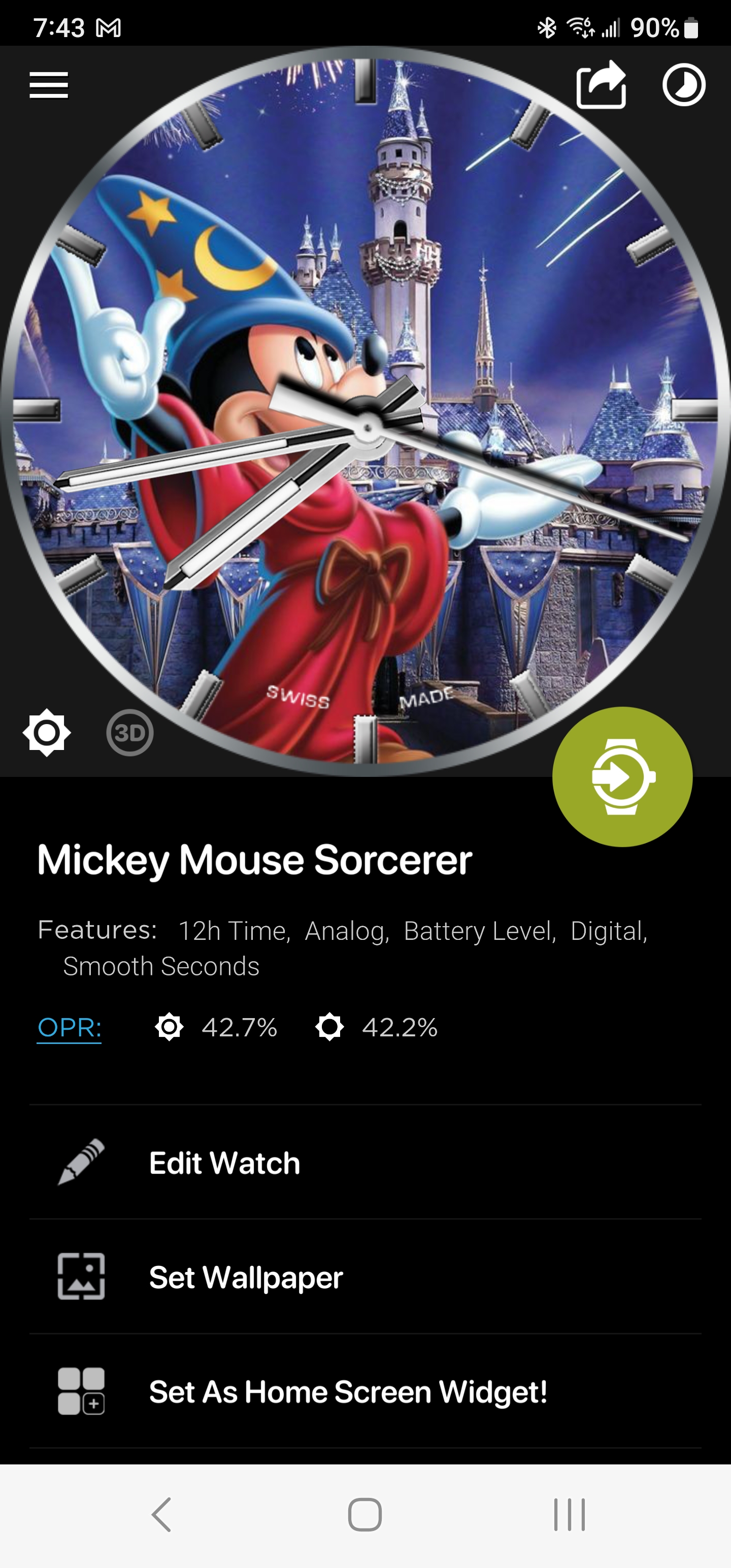Viewport: 731px width, 1568px height.
Task: Tap the clock icon in top bar
Action: (x=684, y=85)
